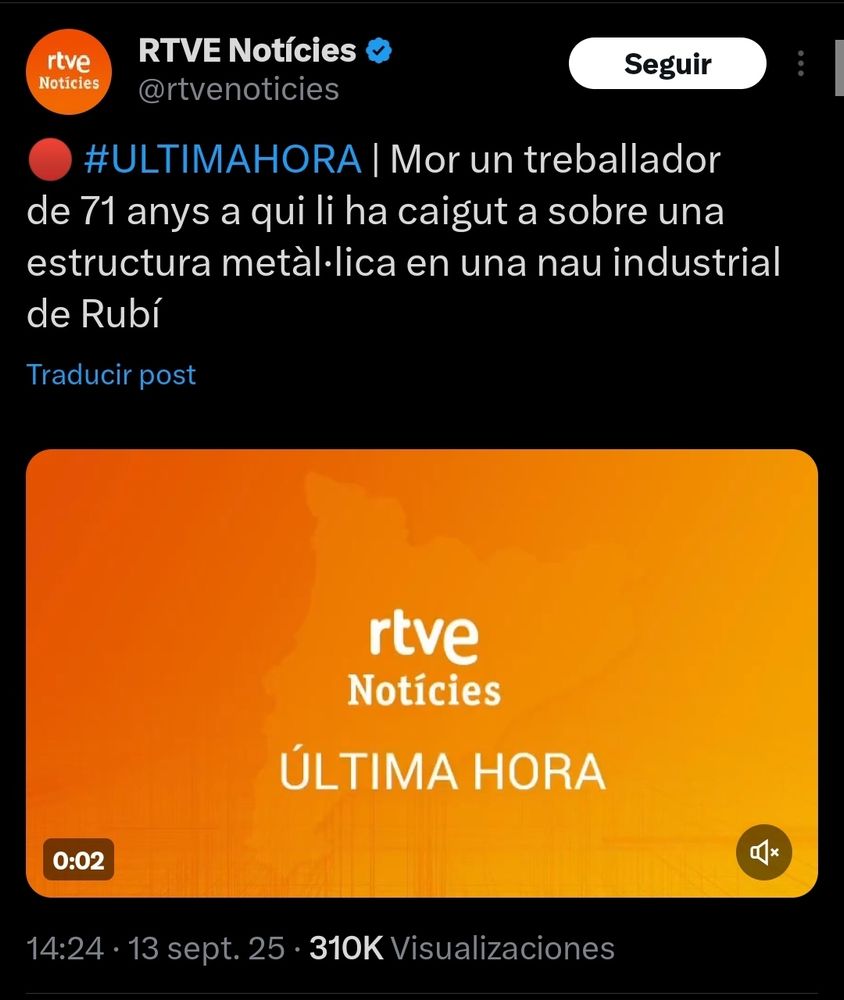Tap Traducir post to translate
Image resolution: width=844 pixels, height=1000 pixels.
[111, 375]
